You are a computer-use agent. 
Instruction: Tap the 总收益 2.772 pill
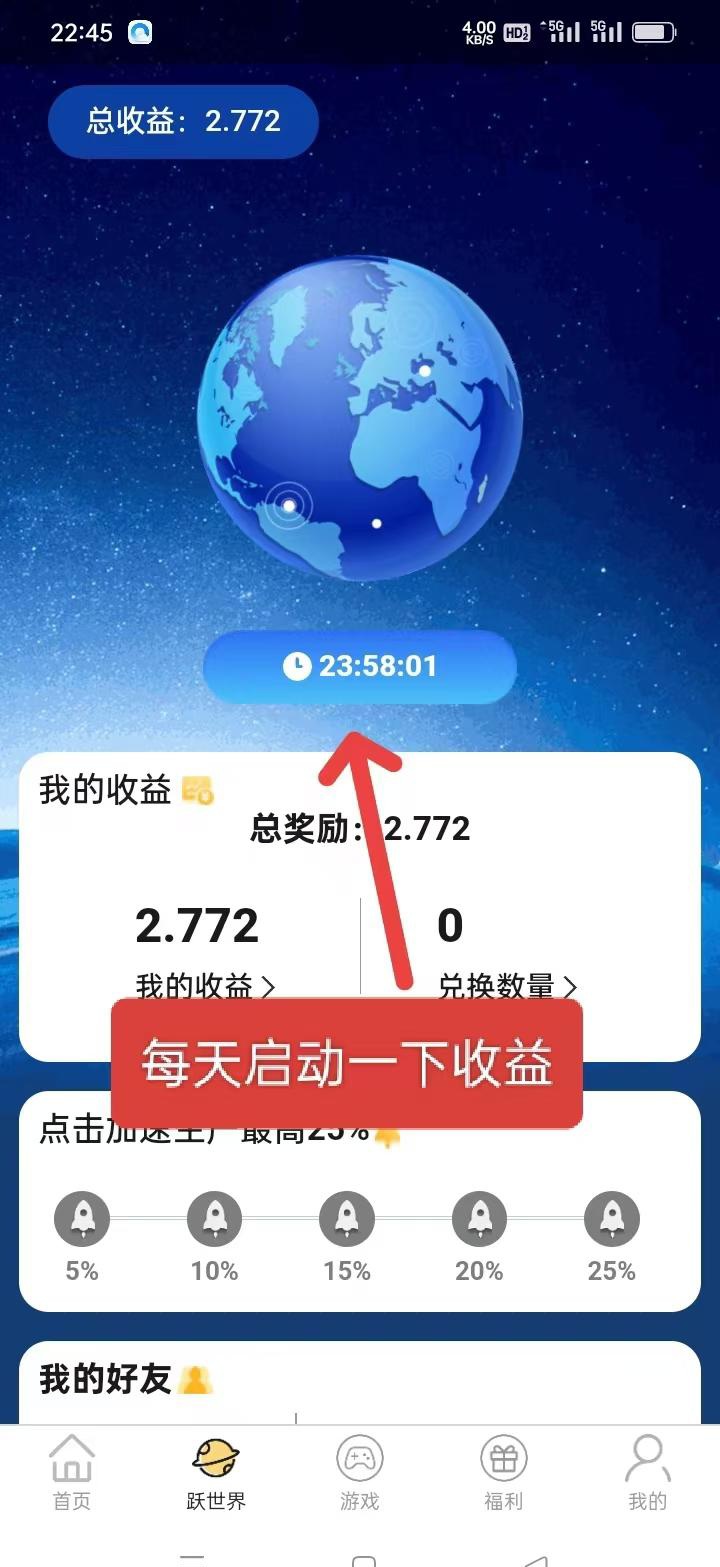[183, 122]
